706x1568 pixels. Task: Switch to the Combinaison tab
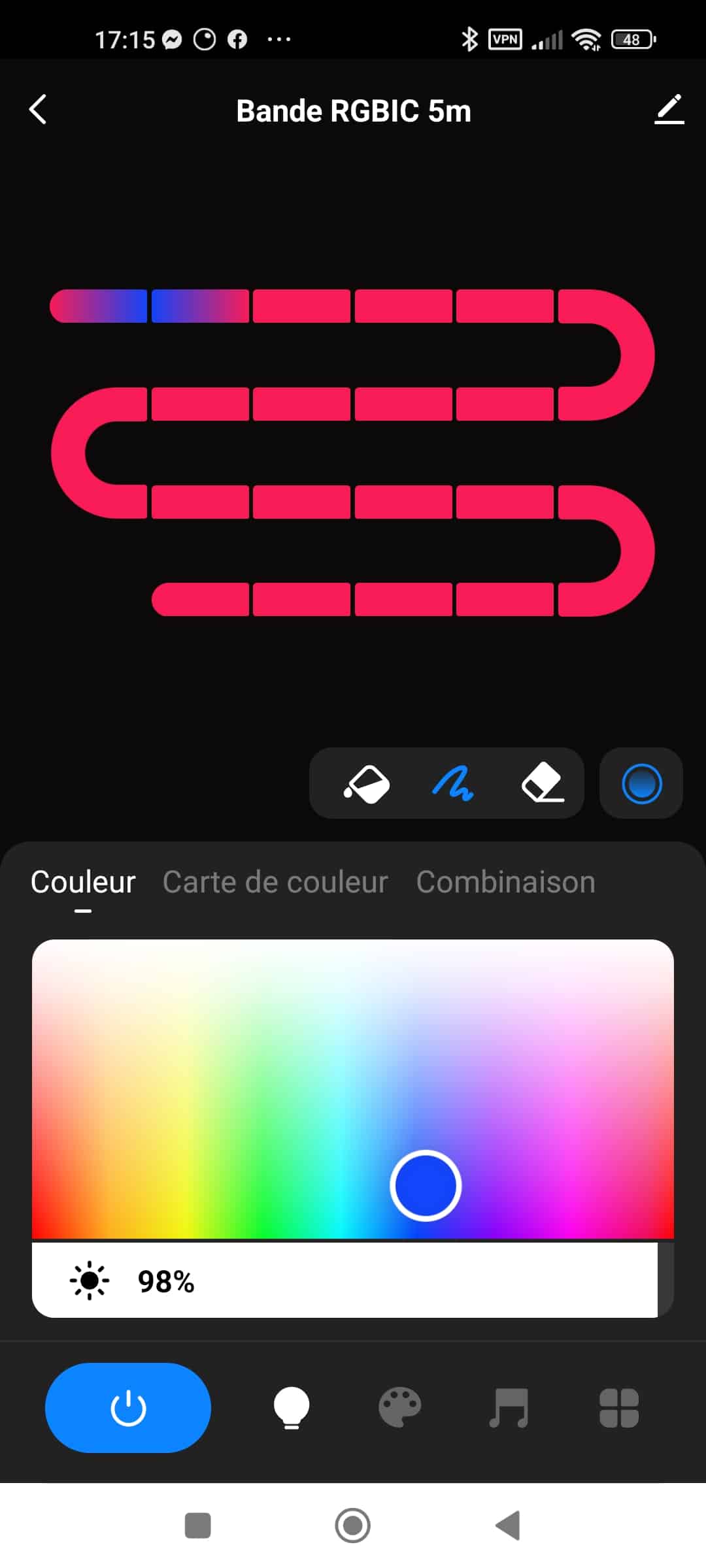[505, 882]
